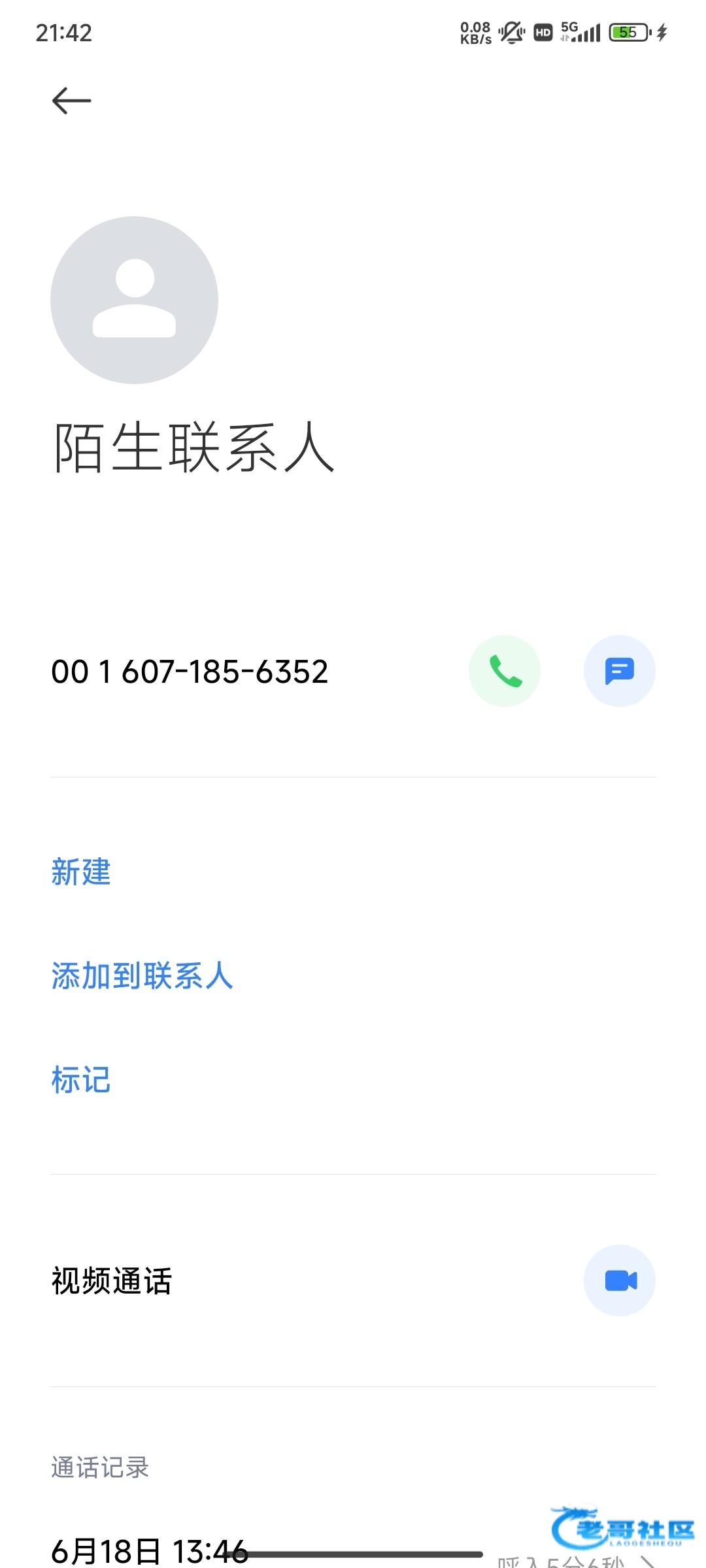
Task: Call the number 00 1 607-185-6352
Action: coord(504,671)
